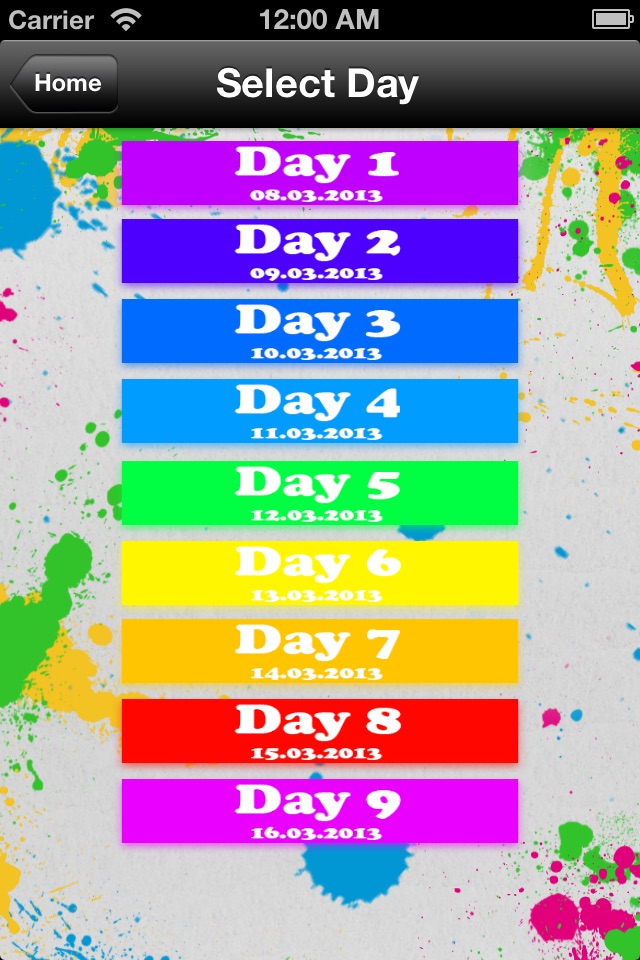The image size is (640, 960).
Task: Go back to Home
Action: point(65,84)
